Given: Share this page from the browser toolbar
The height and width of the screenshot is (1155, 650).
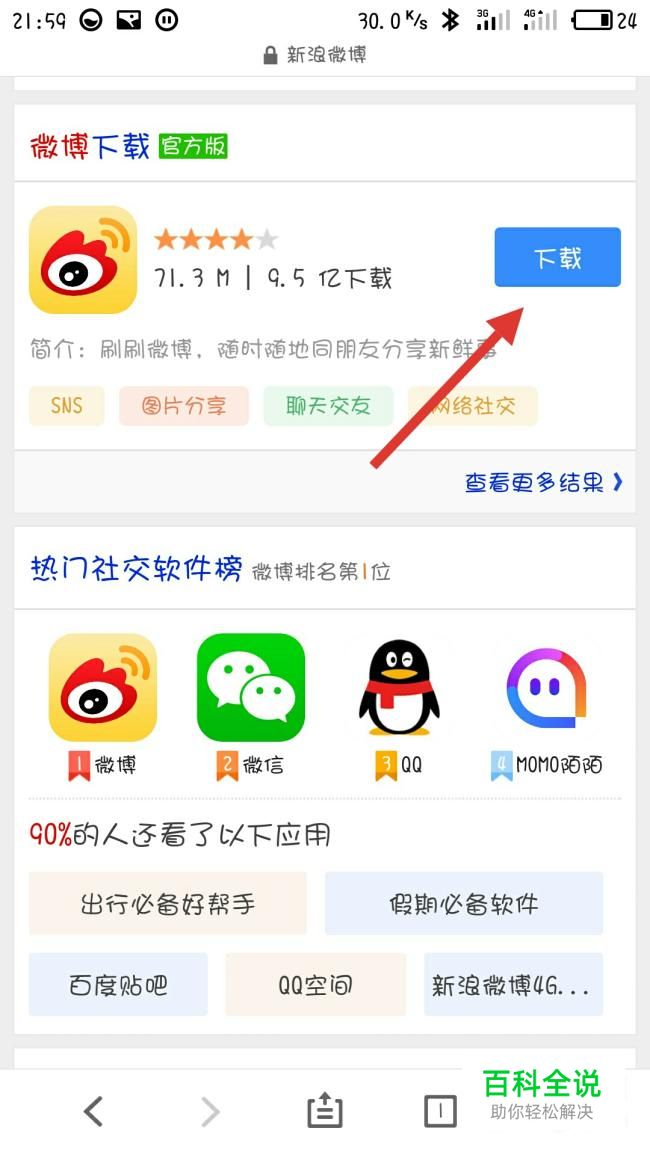Looking at the screenshot, I should tap(324, 1111).
